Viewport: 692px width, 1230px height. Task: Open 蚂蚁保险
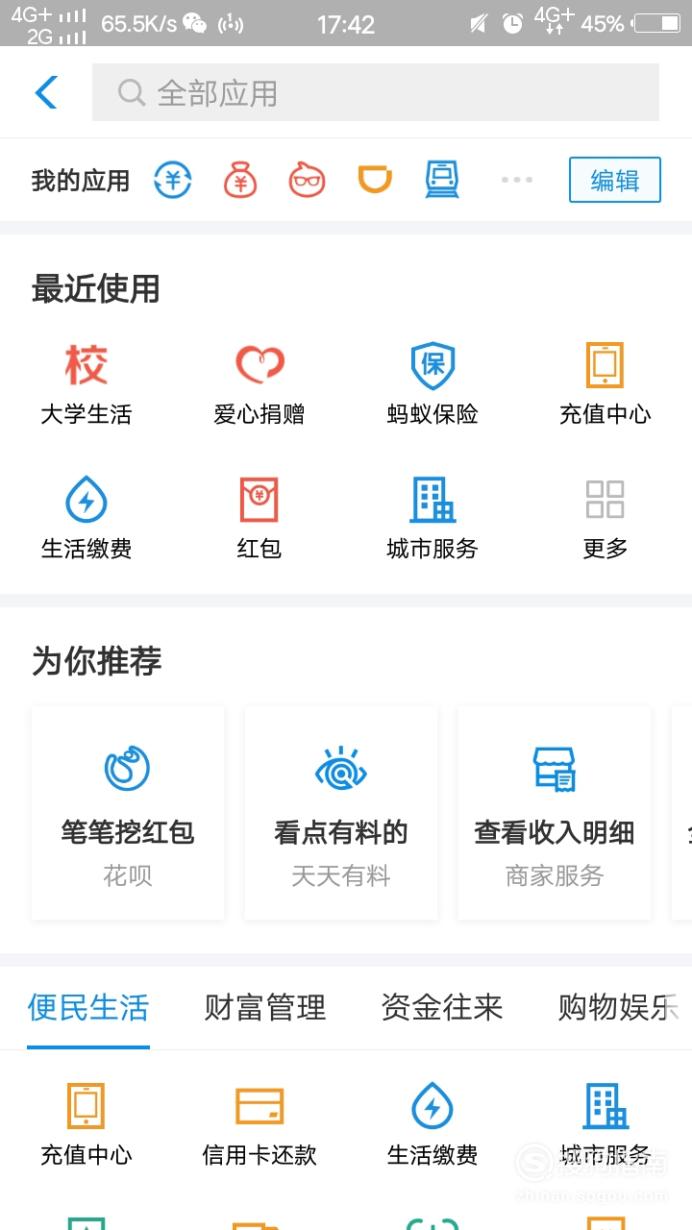pos(432,384)
